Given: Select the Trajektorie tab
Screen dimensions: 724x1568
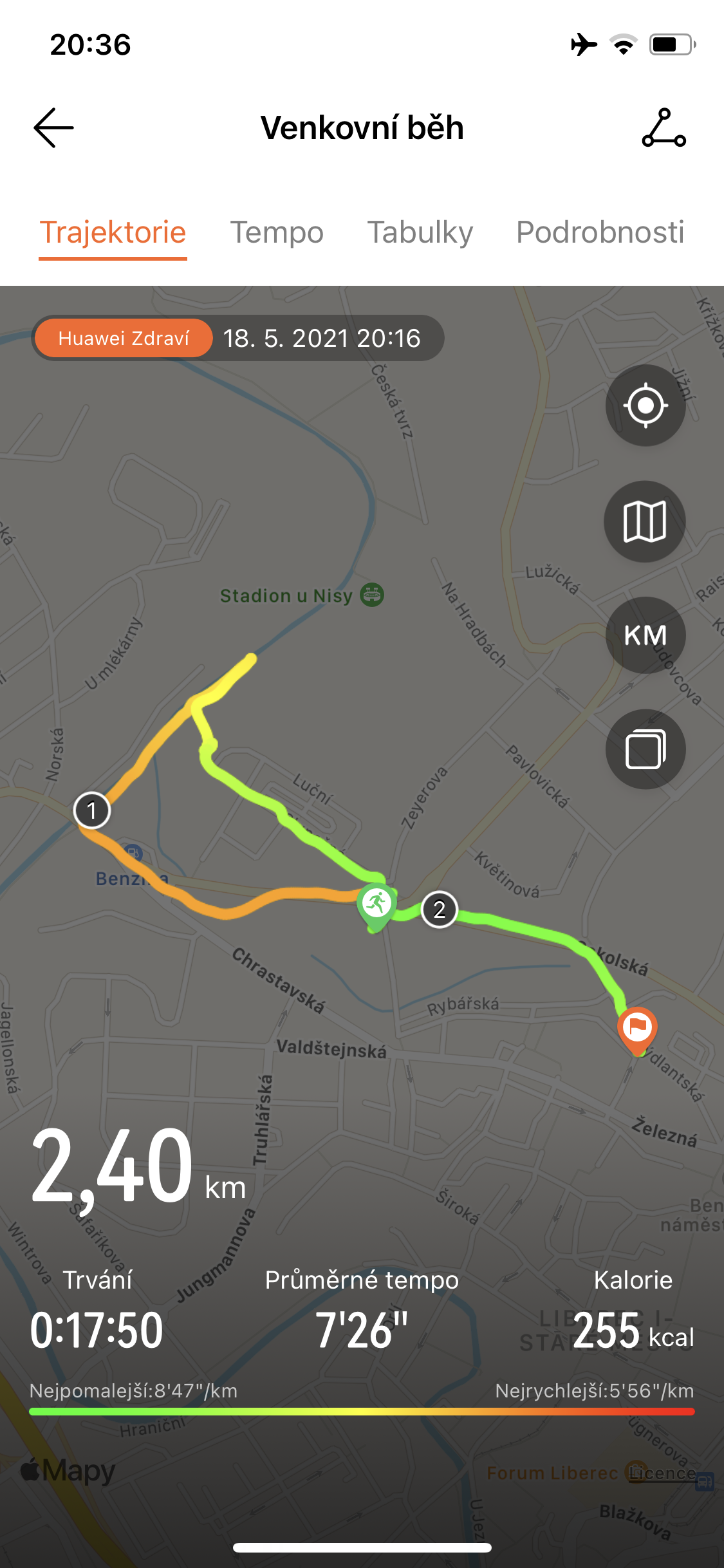Looking at the screenshot, I should tap(113, 232).
